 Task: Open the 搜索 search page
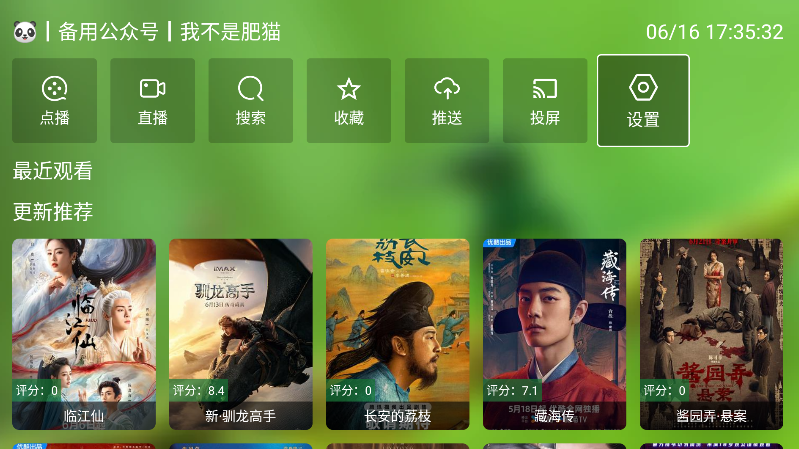[x=250, y=100]
